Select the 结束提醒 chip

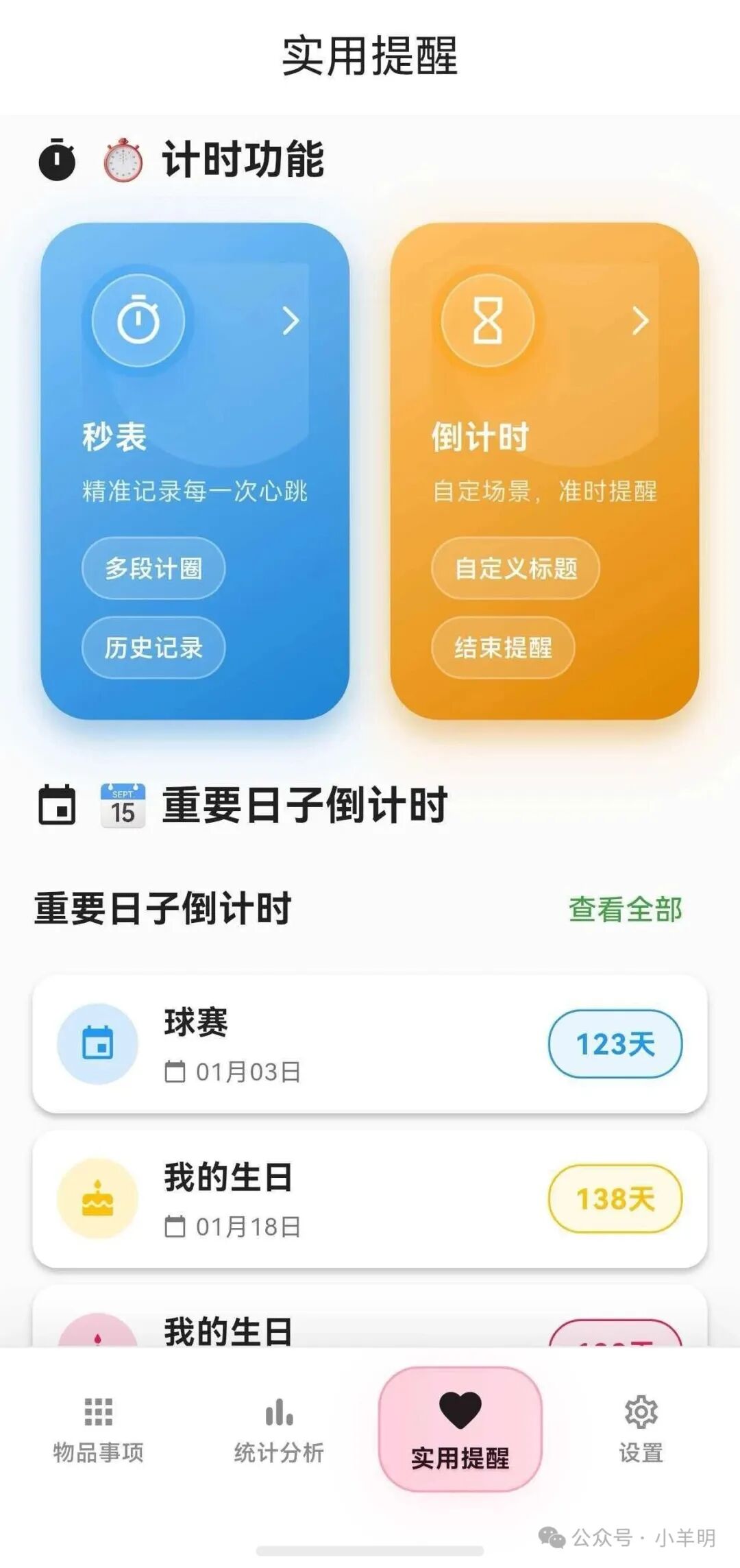(503, 647)
